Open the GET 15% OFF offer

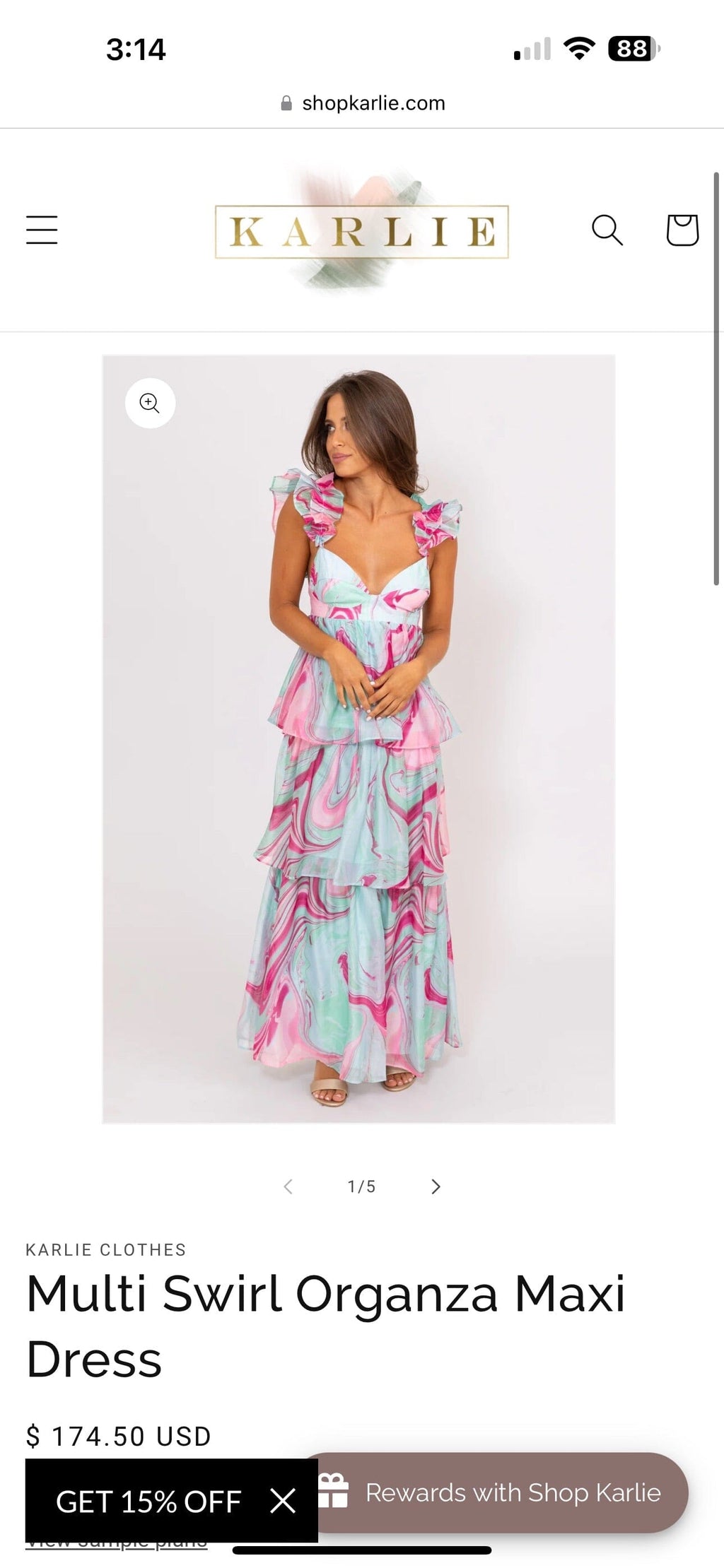[148, 1502]
